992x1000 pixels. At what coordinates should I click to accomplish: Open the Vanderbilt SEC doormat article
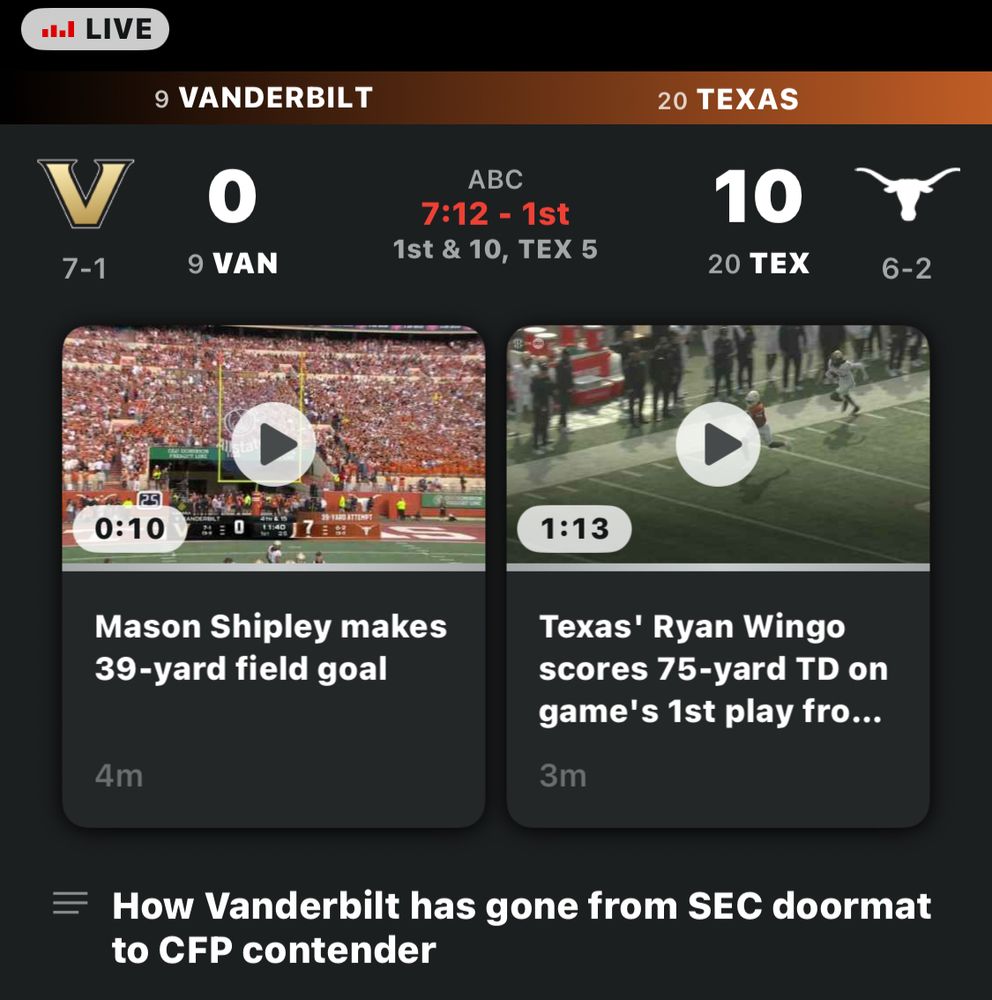(x=520, y=927)
